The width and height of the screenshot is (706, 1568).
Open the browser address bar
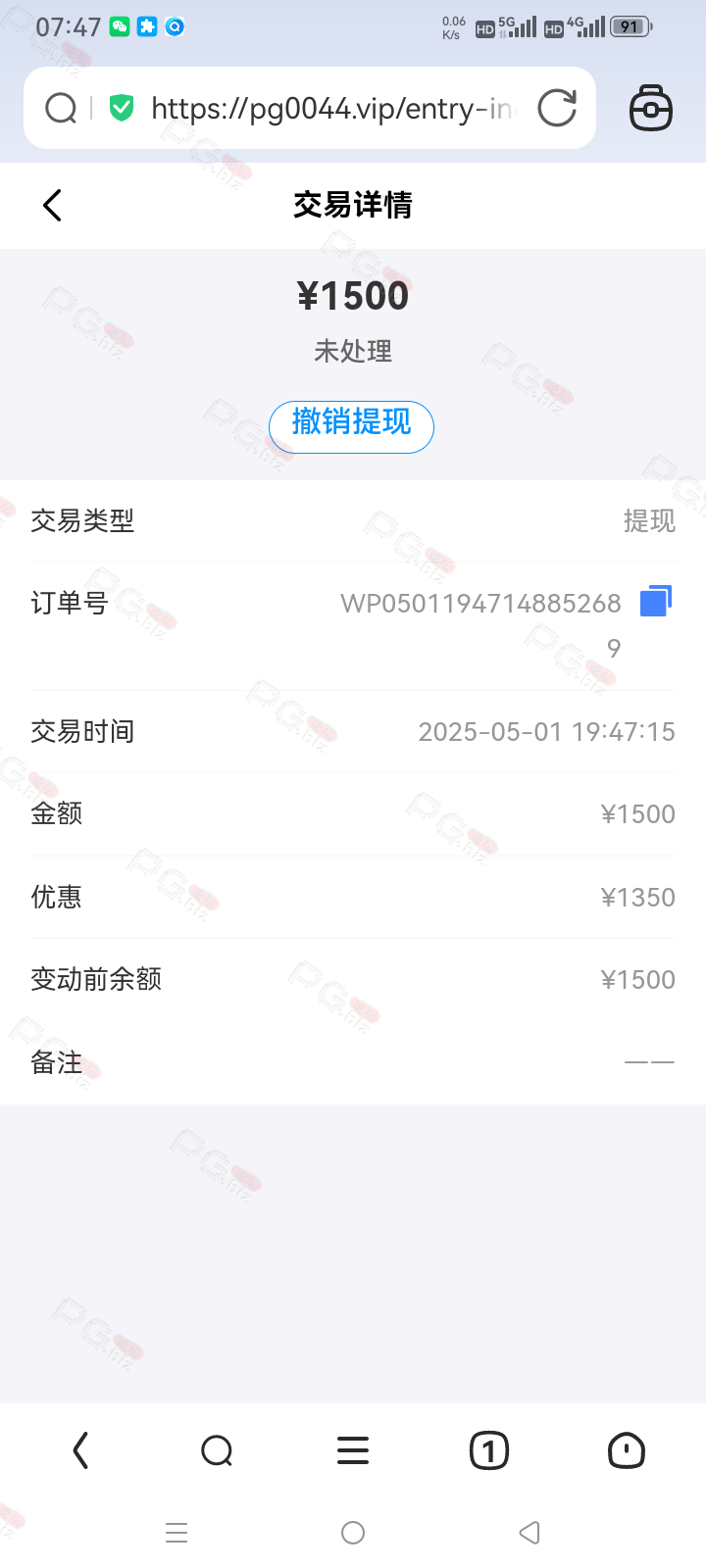(331, 108)
